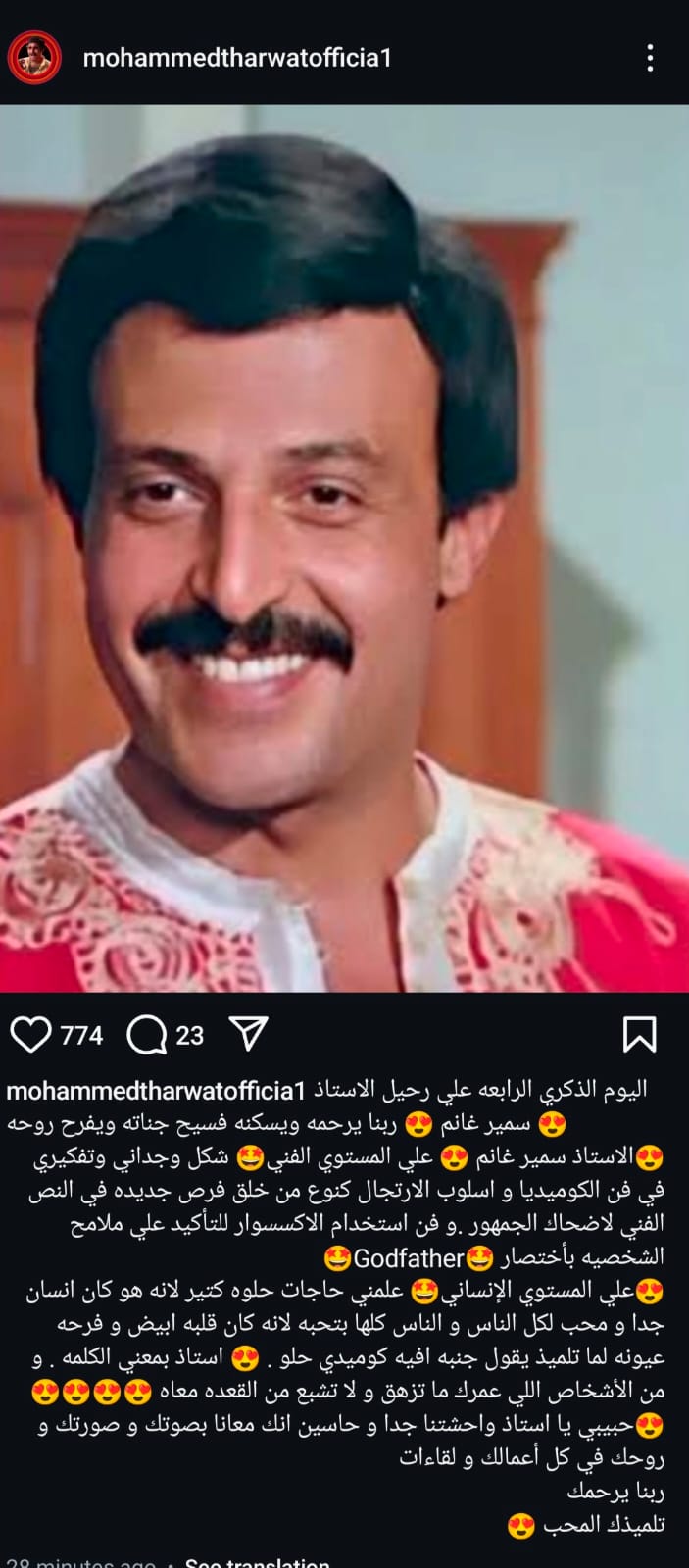The height and width of the screenshot is (1568, 689).
Task: Tap the mohammedtharwatofficia1 username in the header
Action: click(237, 58)
